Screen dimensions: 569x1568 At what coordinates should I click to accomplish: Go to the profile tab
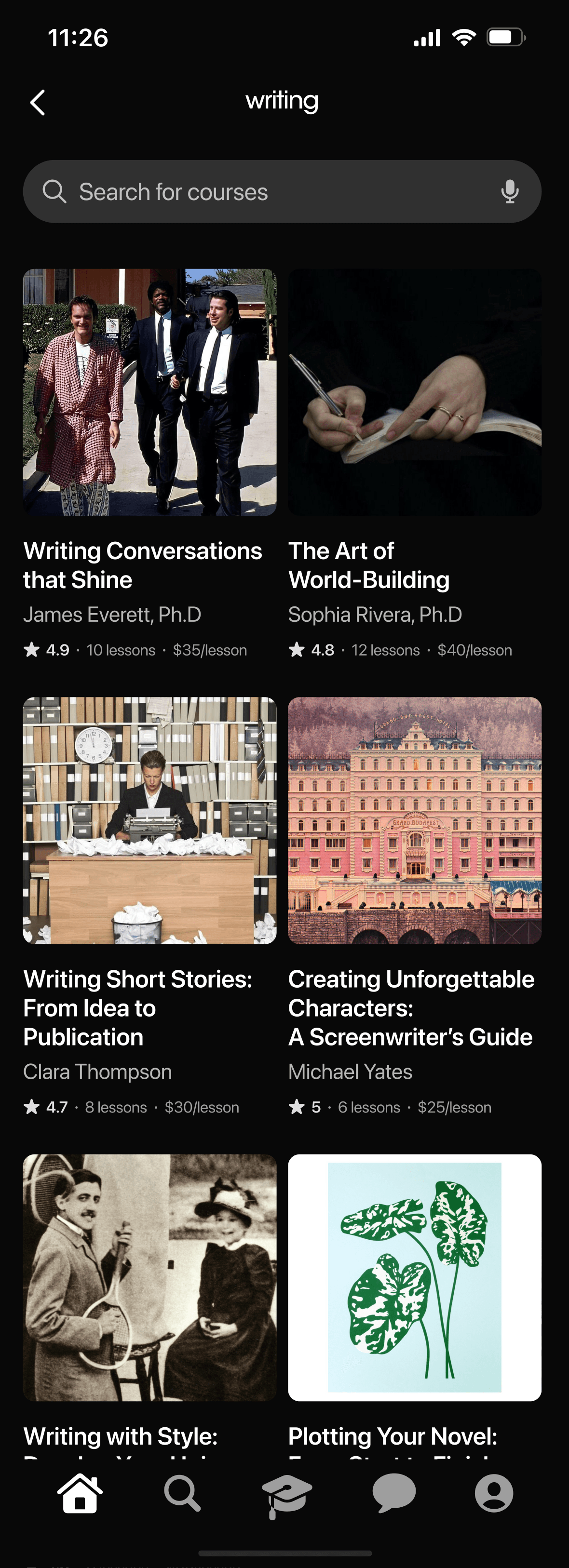tap(494, 1493)
